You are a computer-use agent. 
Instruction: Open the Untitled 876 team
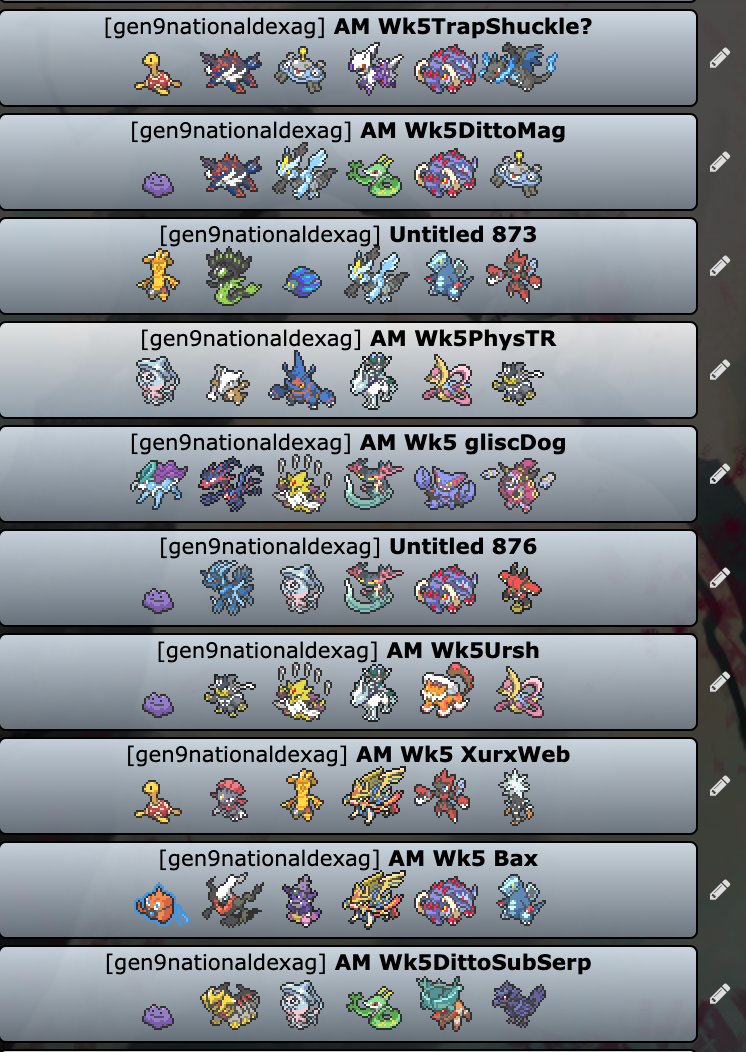(x=348, y=578)
